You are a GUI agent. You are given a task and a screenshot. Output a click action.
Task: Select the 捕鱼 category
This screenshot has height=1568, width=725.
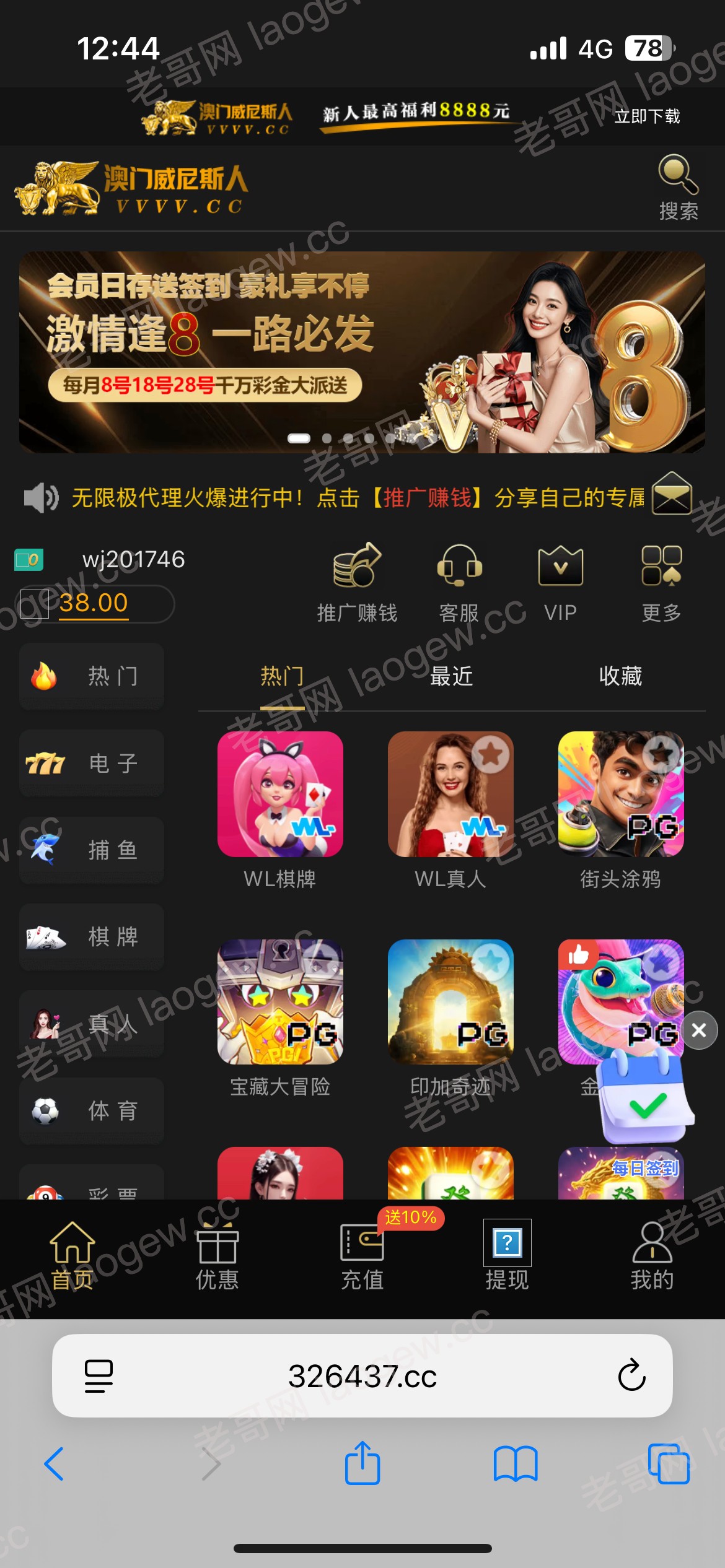click(x=92, y=850)
